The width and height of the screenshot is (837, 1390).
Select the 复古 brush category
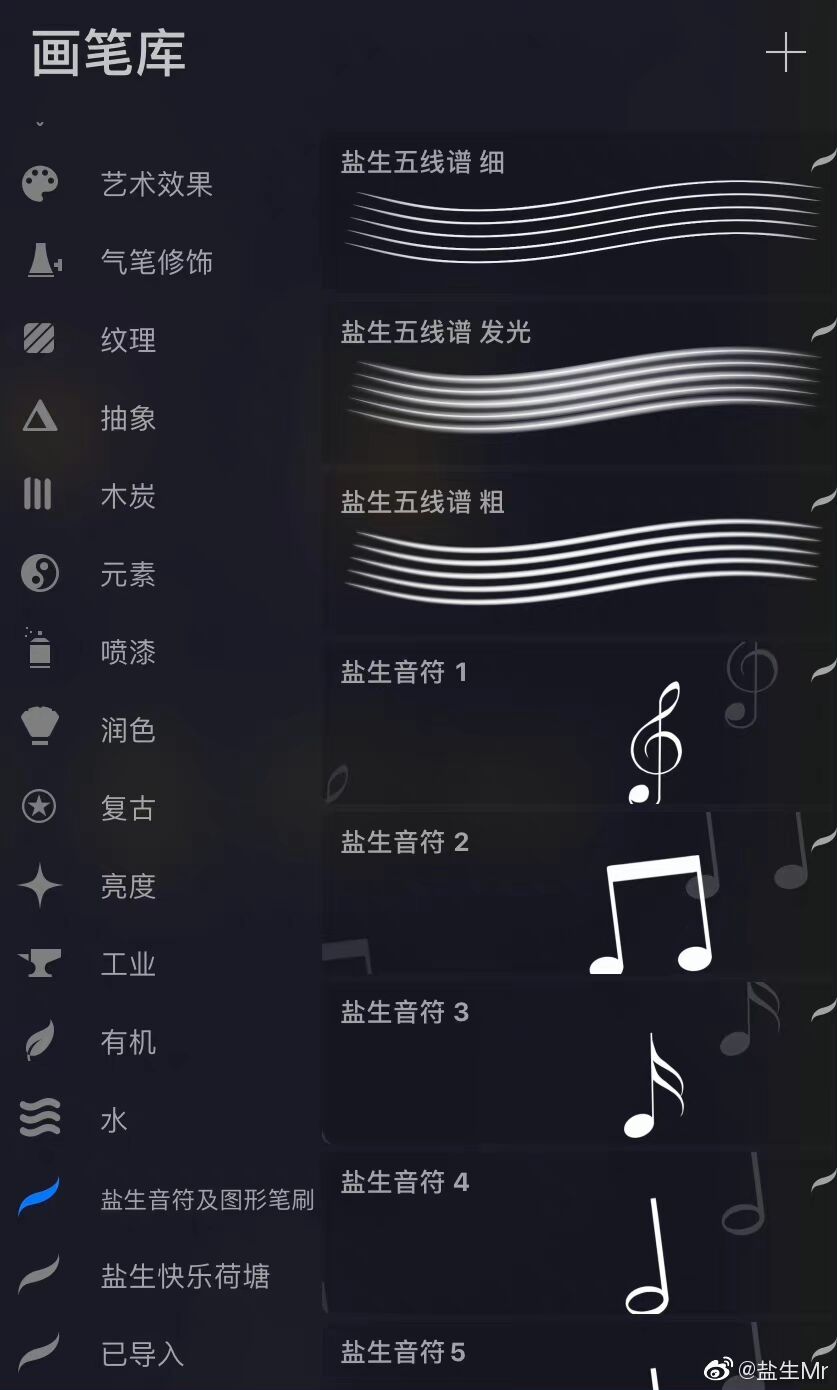(x=128, y=808)
